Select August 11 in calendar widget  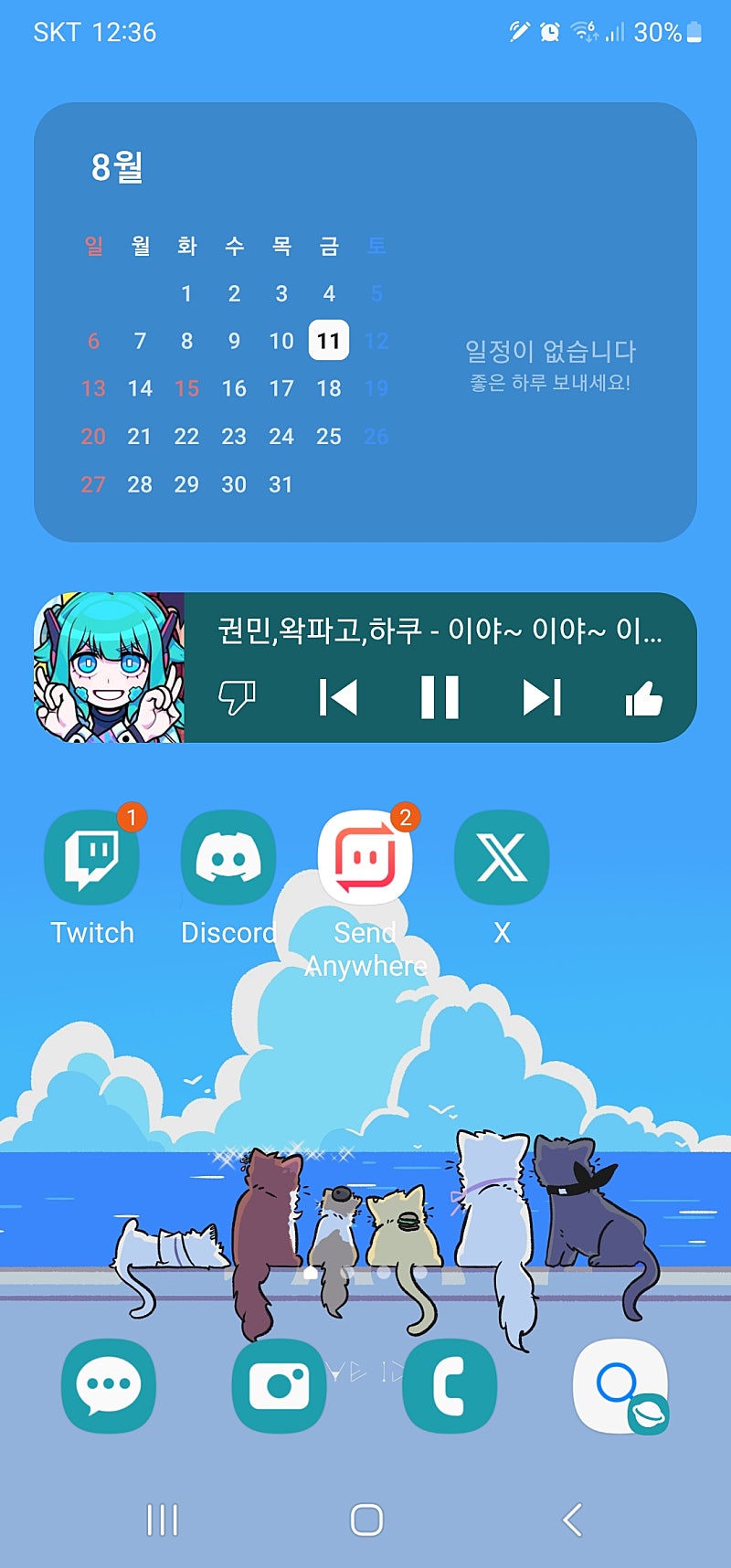click(x=328, y=341)
